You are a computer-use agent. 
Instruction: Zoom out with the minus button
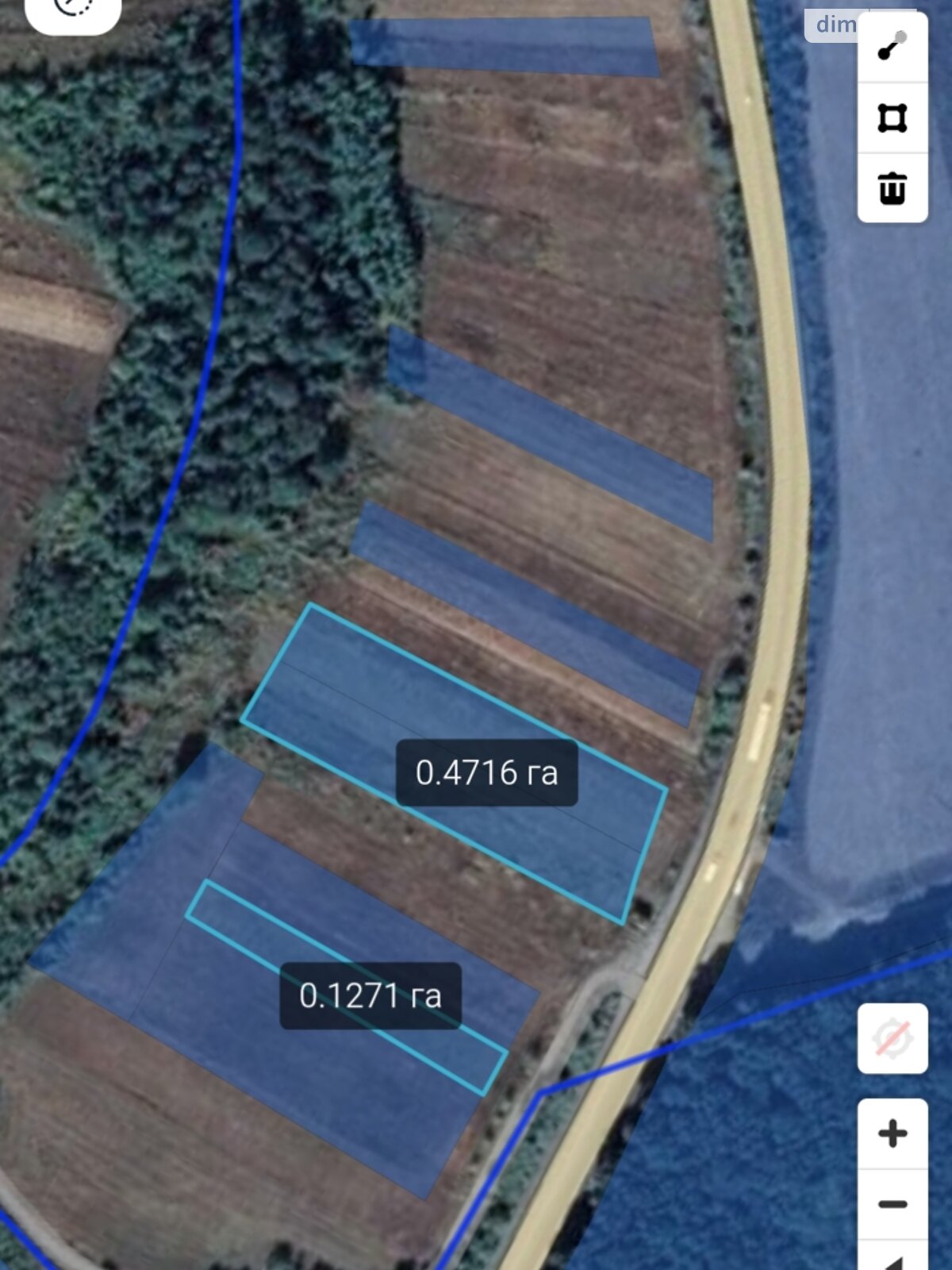coord(892,1205)
